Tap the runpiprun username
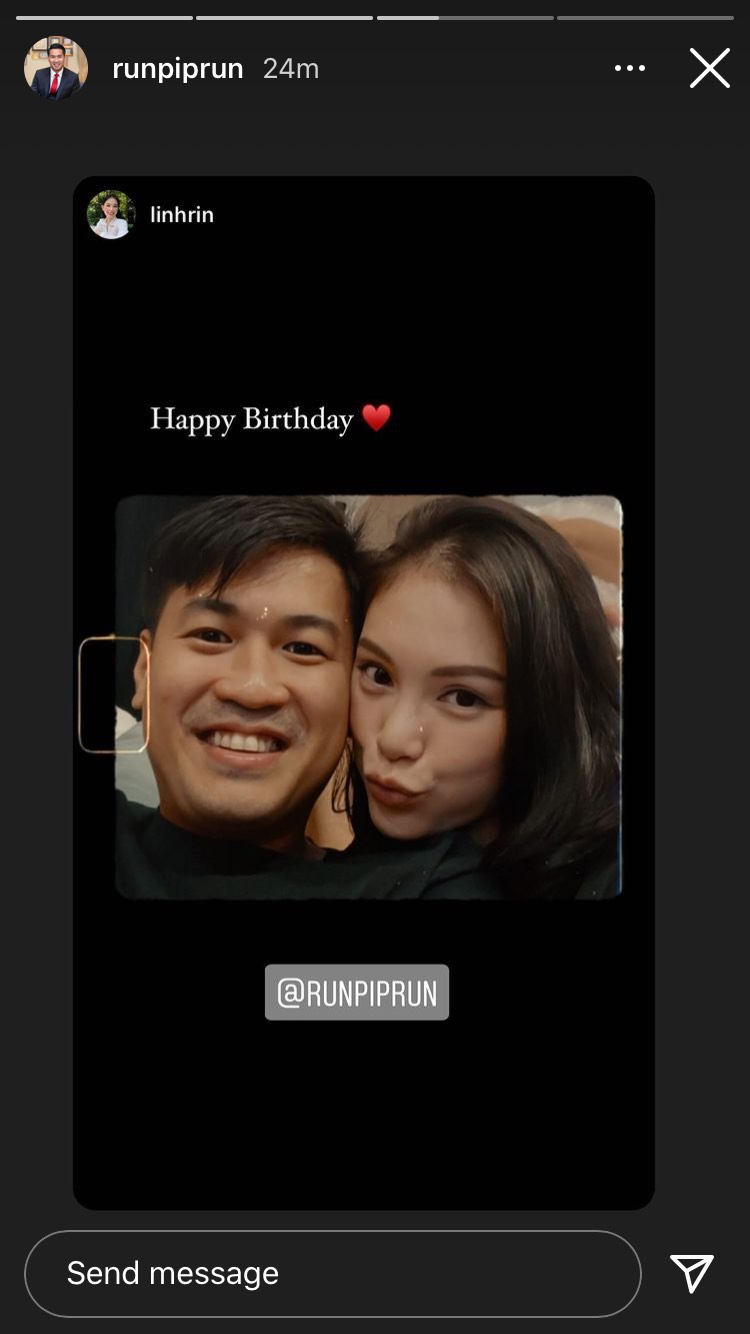The height and width of the screenshot is (1334, 750). pos(178,68)
